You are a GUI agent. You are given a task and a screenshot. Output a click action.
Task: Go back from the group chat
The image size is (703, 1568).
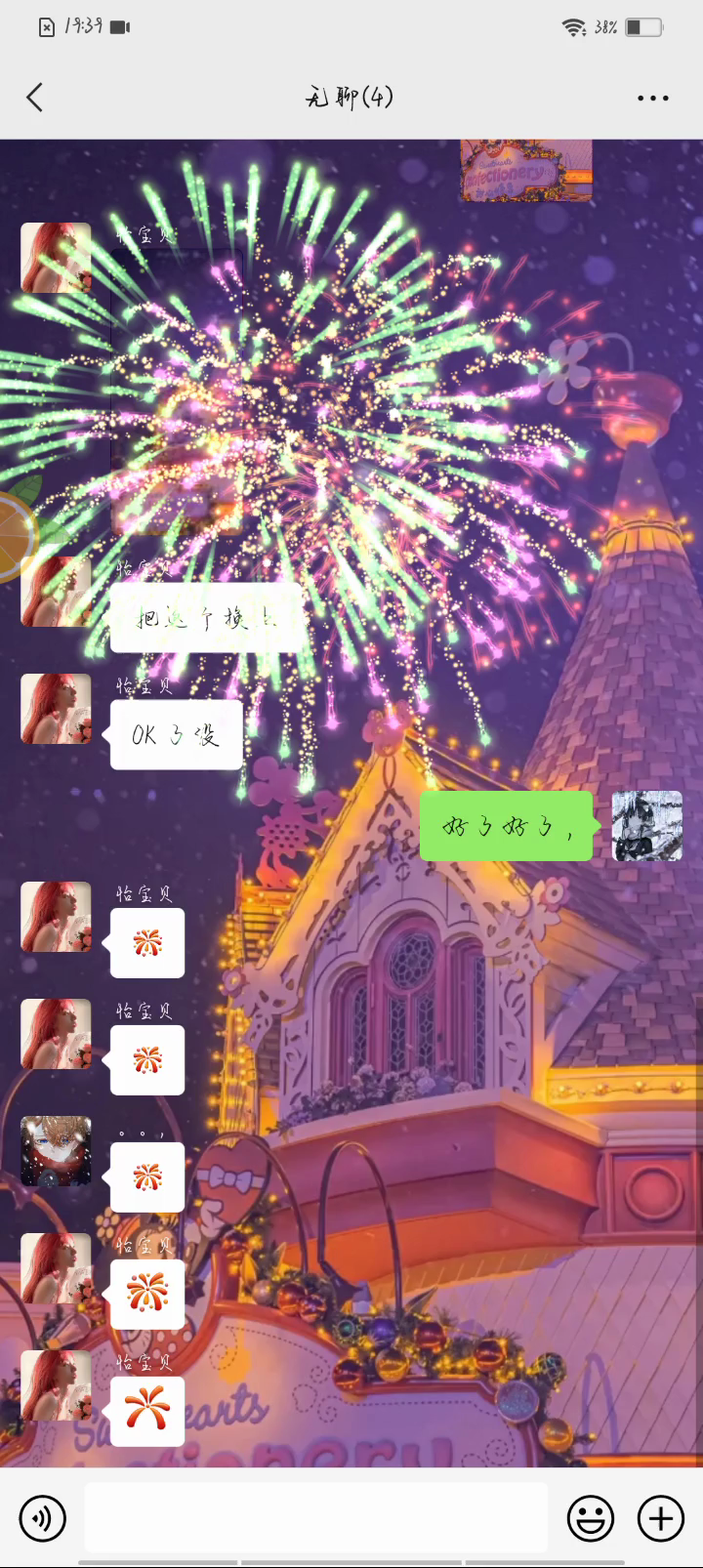(x=35, y=98)
